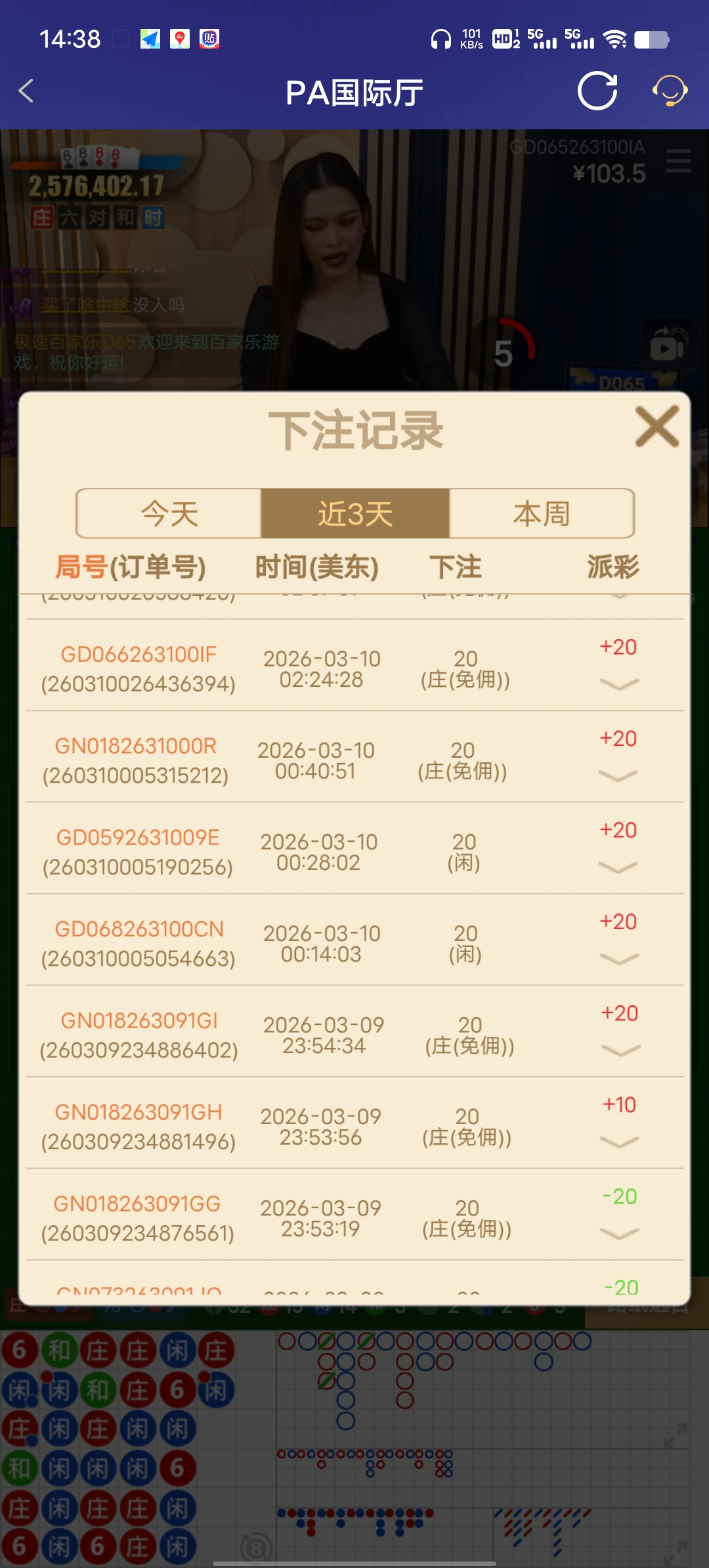Close the 下注记录 dialog
The width and height of the screenshot is (709, 1568).
658,427
